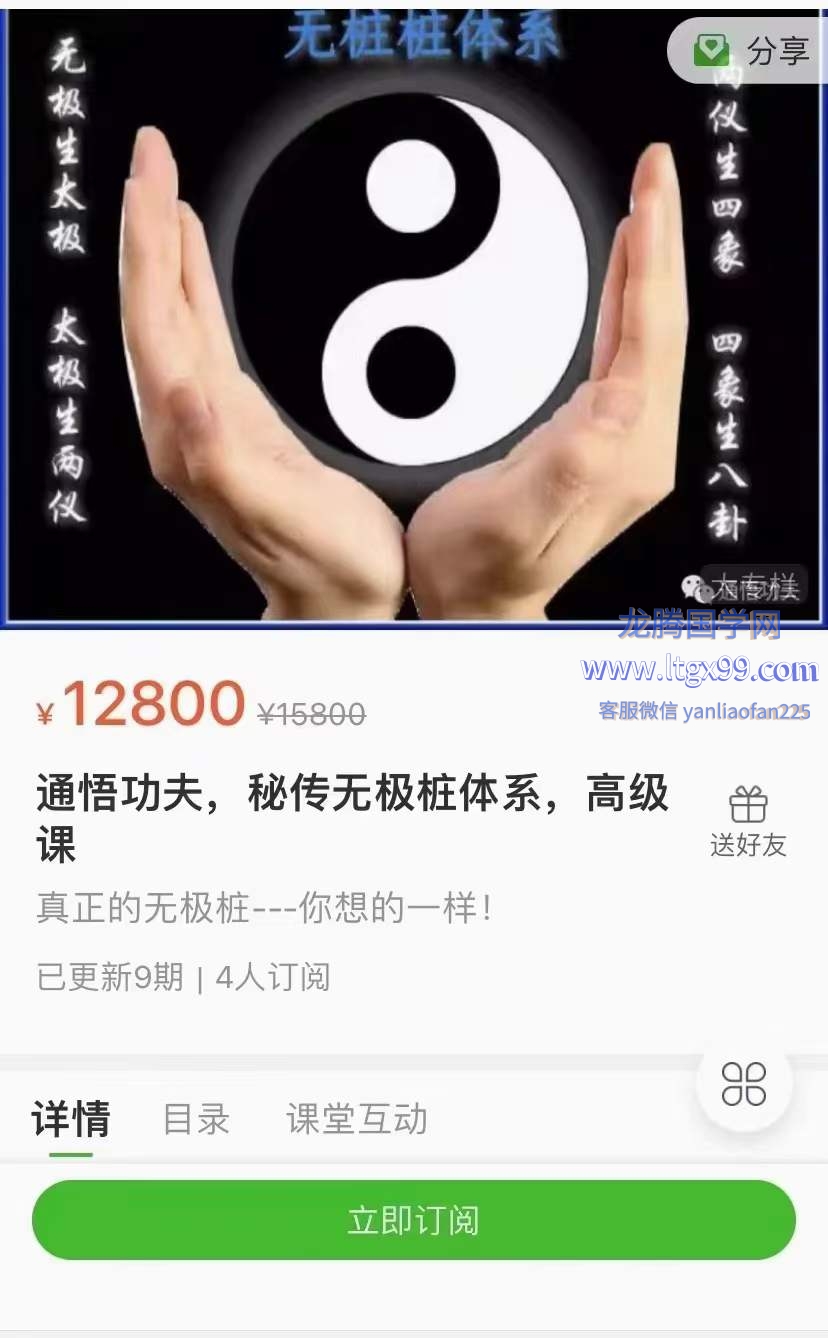Switch to the 详情 tab
The image size is (828, 1338).
click(71, 1119)
